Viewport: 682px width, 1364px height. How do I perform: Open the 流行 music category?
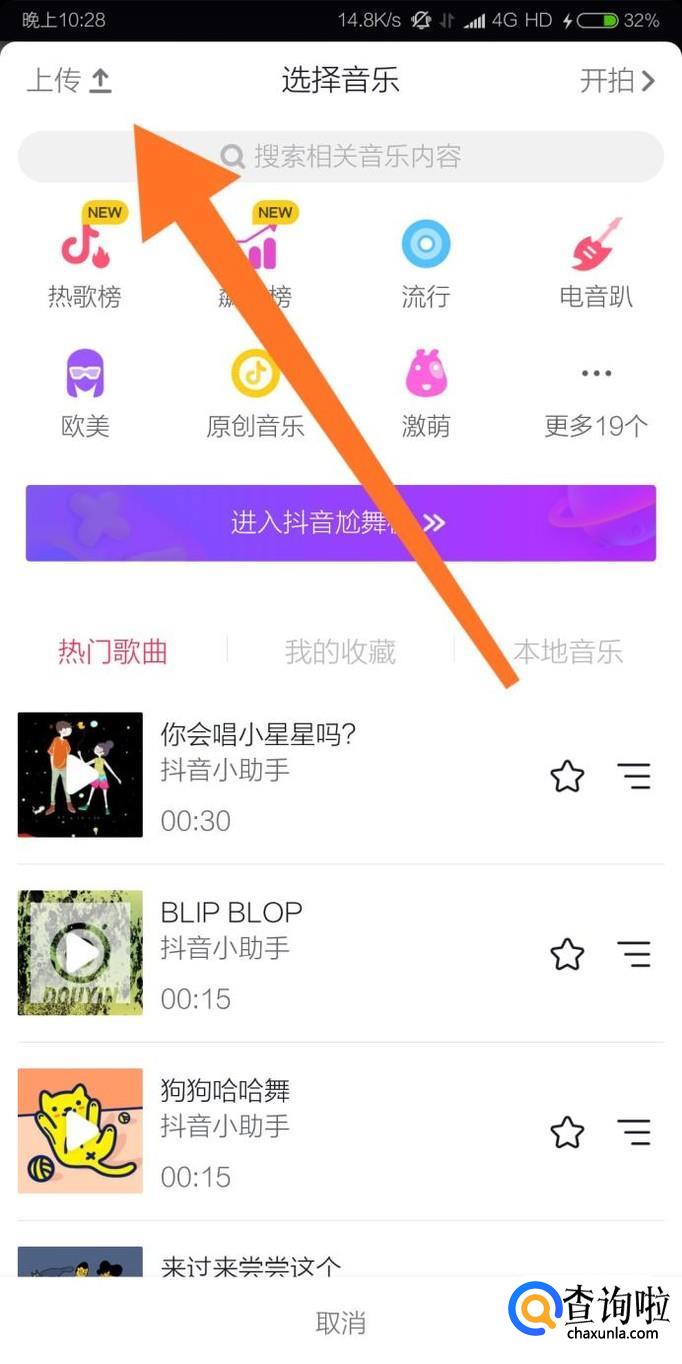[425, 262]
